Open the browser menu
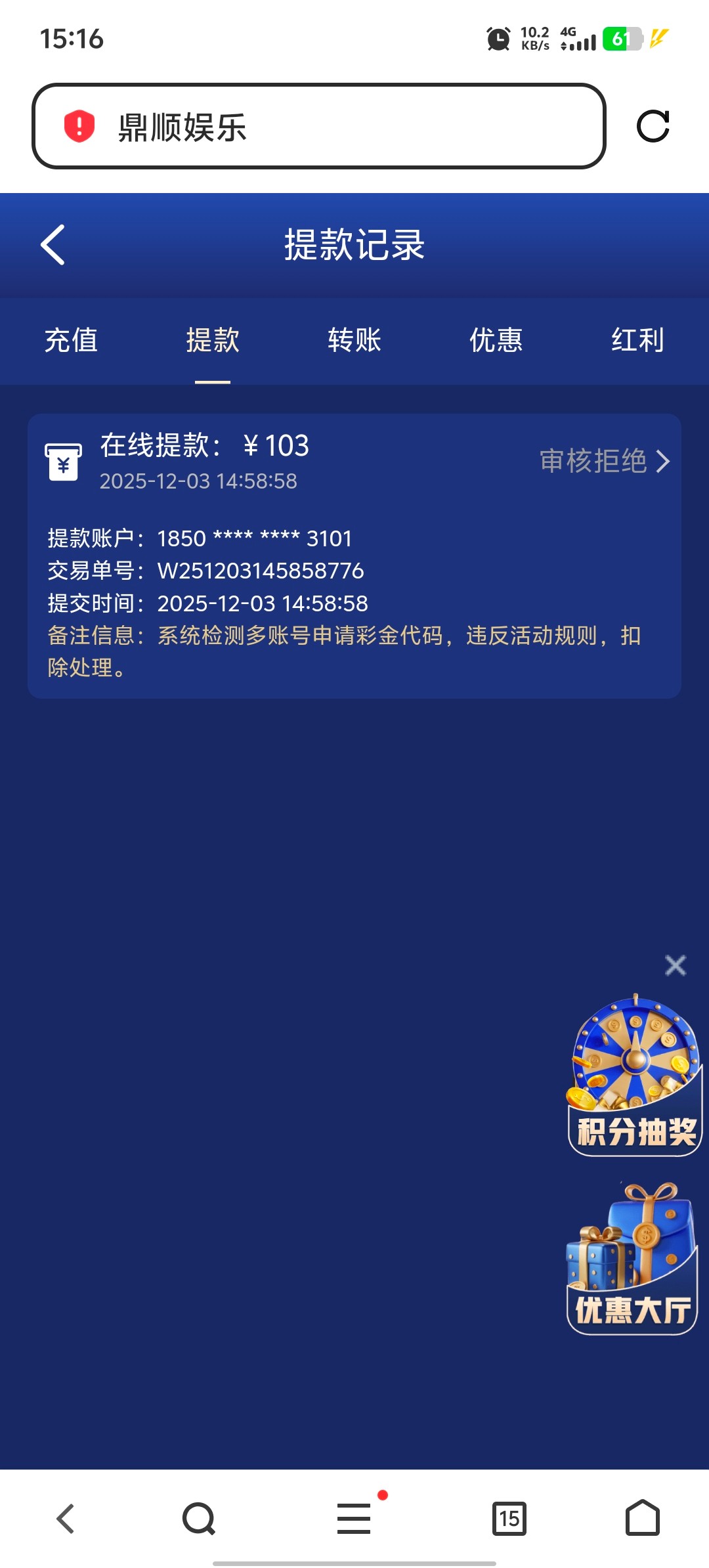Screen dimensions: 709x1568 click(x=354, y=1518)
